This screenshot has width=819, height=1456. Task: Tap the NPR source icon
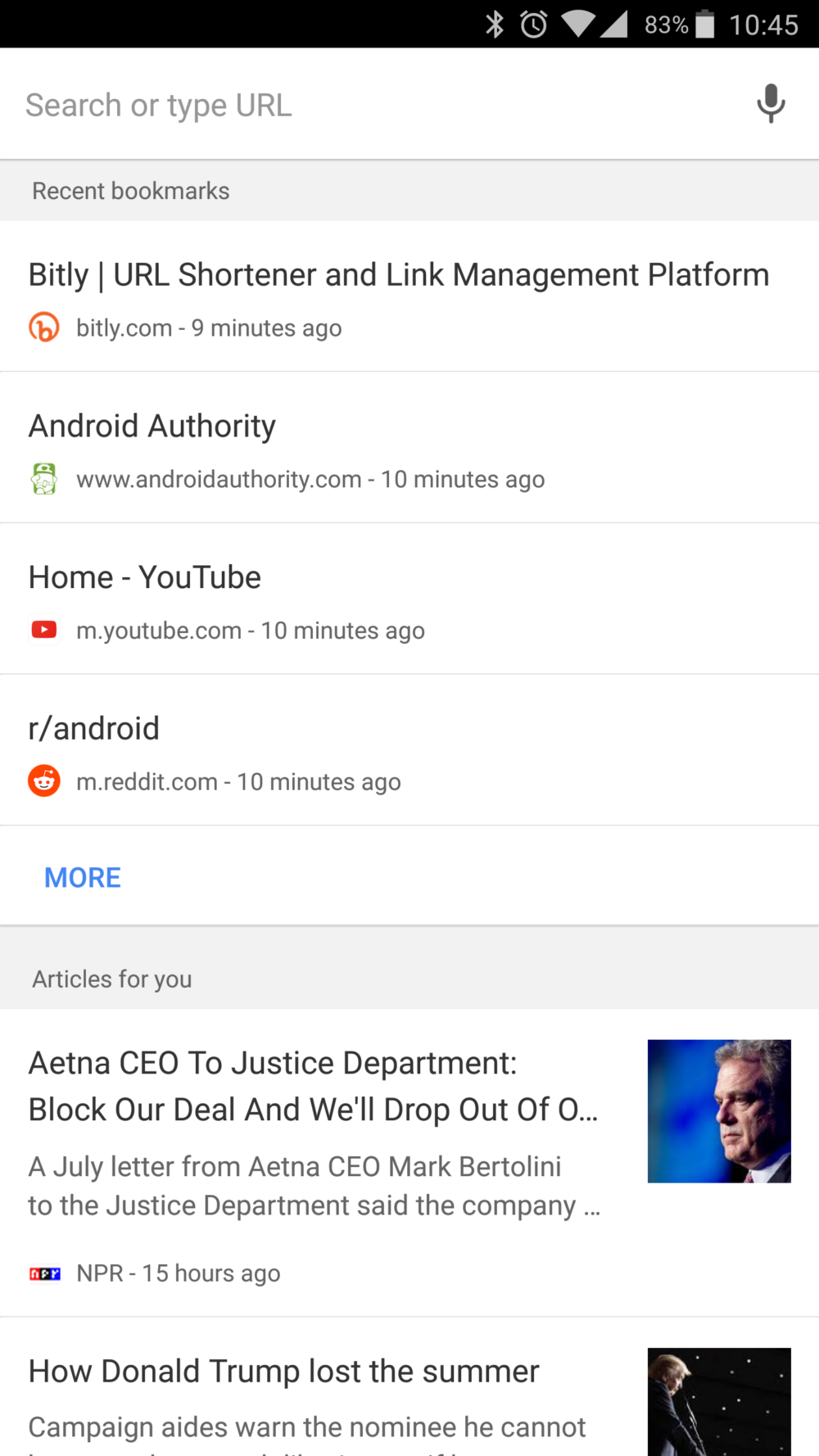[45, 1273]
